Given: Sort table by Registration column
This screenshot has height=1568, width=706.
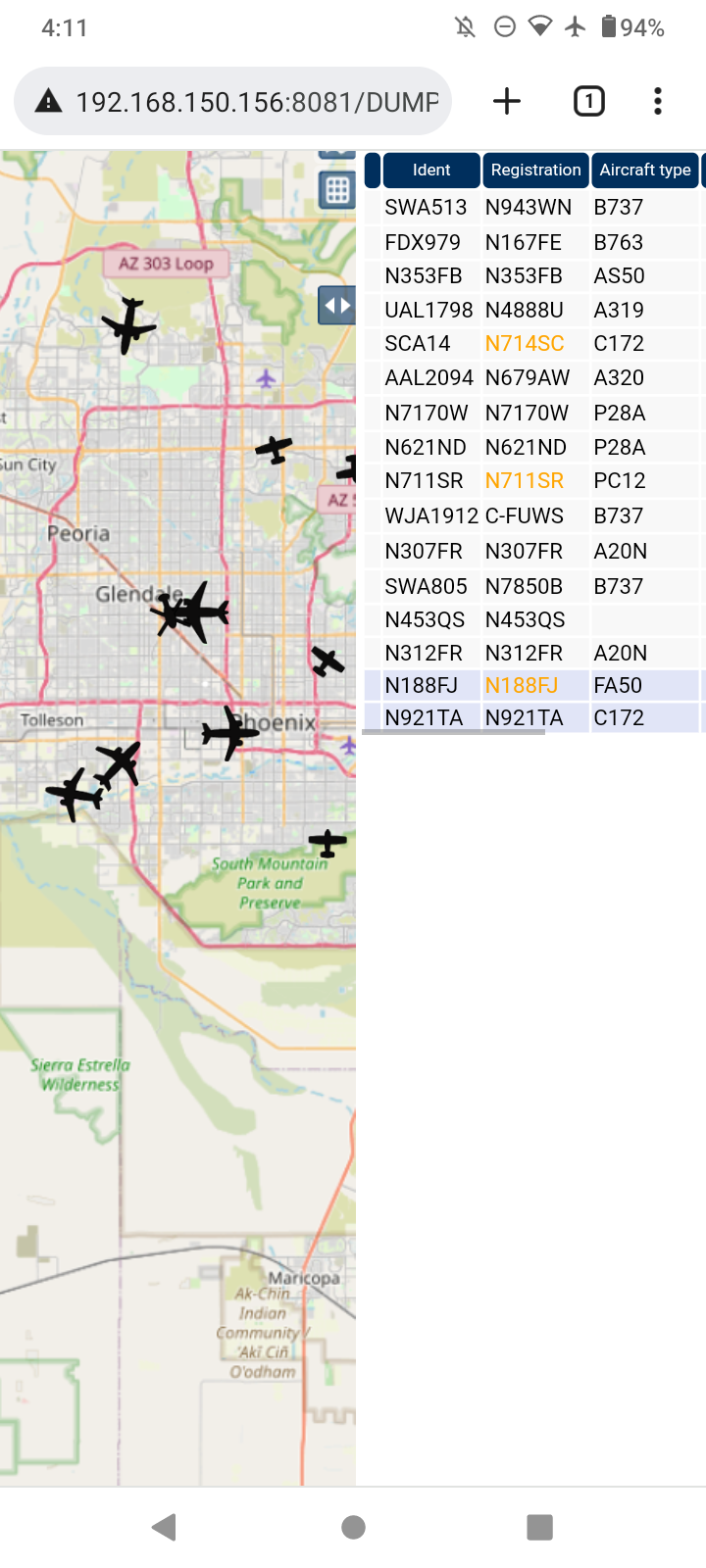Looking at the screenshot, I should click(x=535, y=170).
